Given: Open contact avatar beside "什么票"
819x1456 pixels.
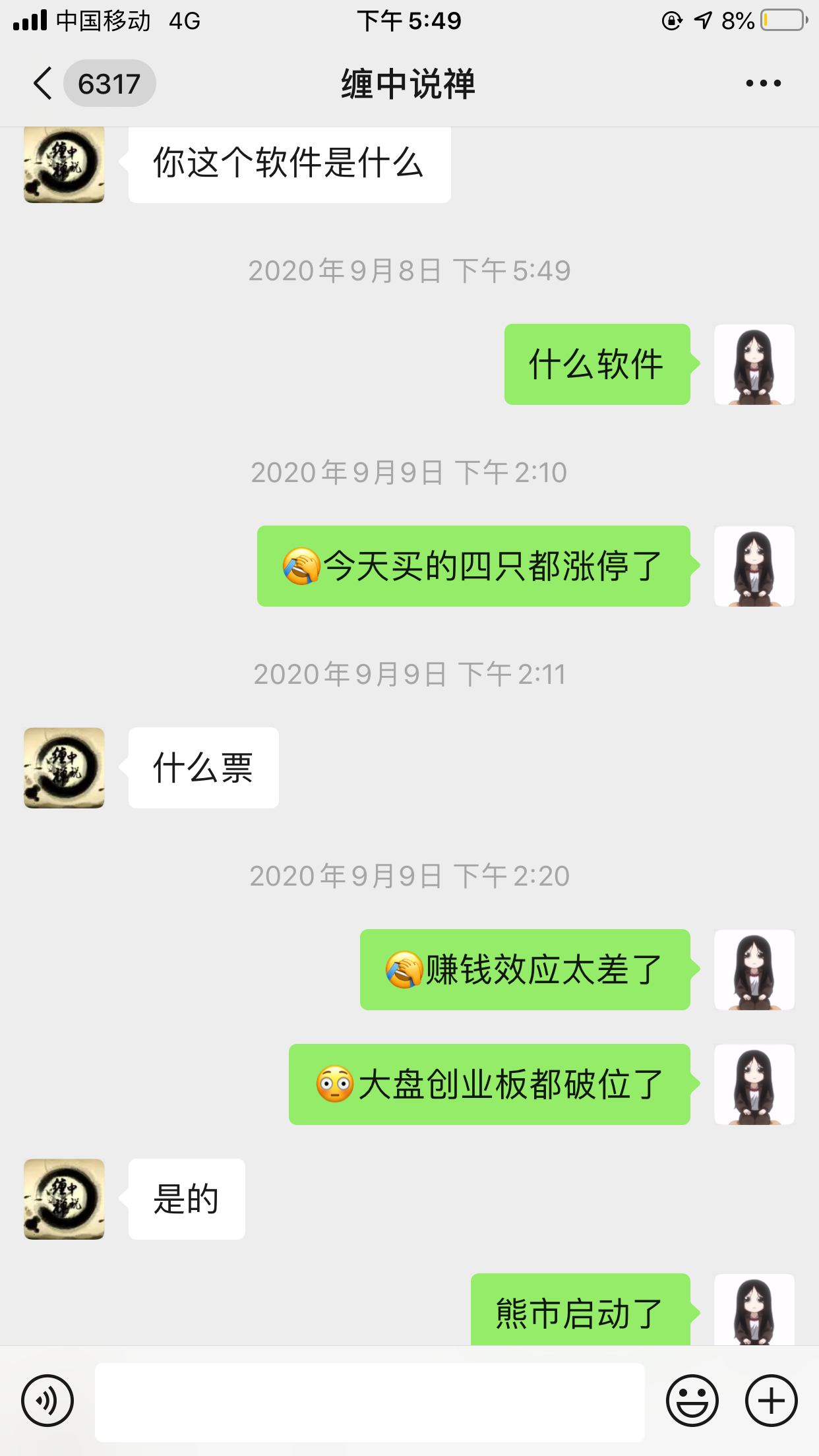Looking at the screenshot, I should [x=64, y=768].
